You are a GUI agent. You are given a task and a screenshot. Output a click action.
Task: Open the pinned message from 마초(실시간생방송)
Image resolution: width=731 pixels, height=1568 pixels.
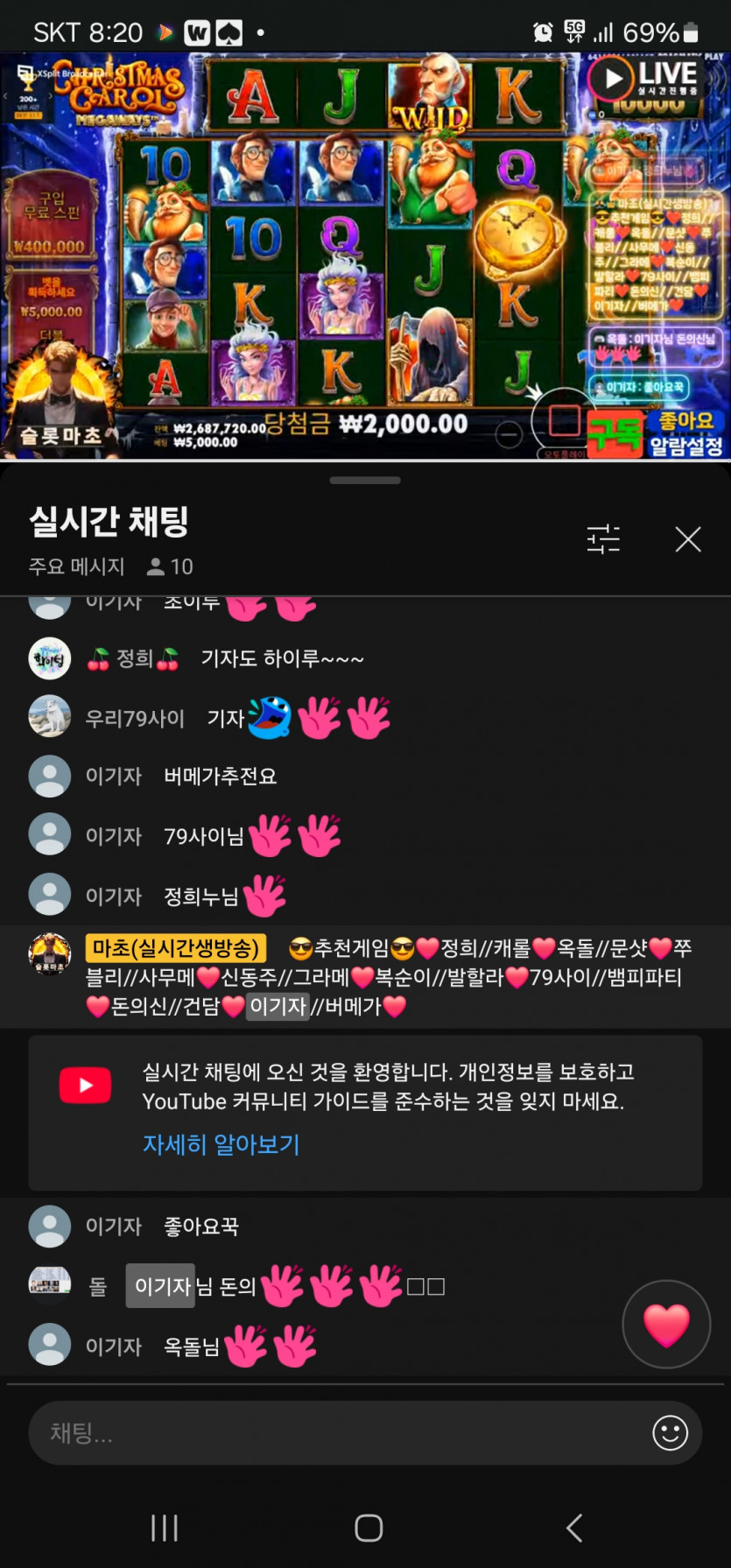(x=385, y=977)
